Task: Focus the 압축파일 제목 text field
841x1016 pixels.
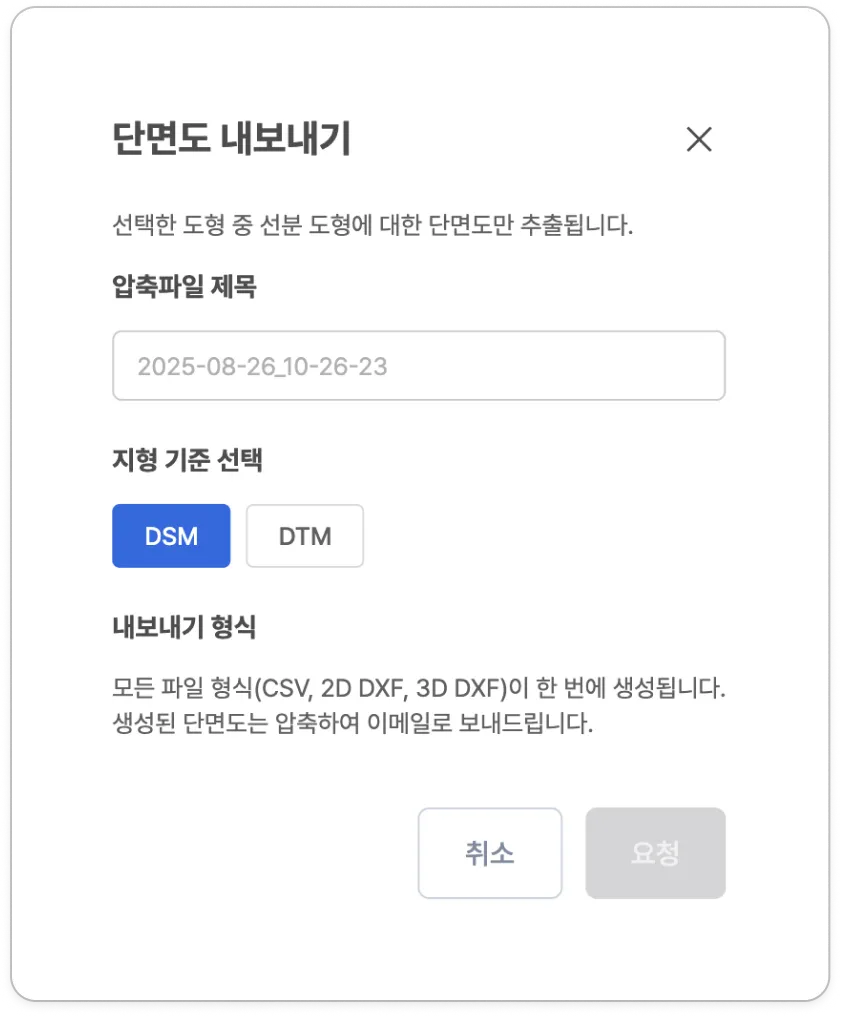Action: point(418,366)
